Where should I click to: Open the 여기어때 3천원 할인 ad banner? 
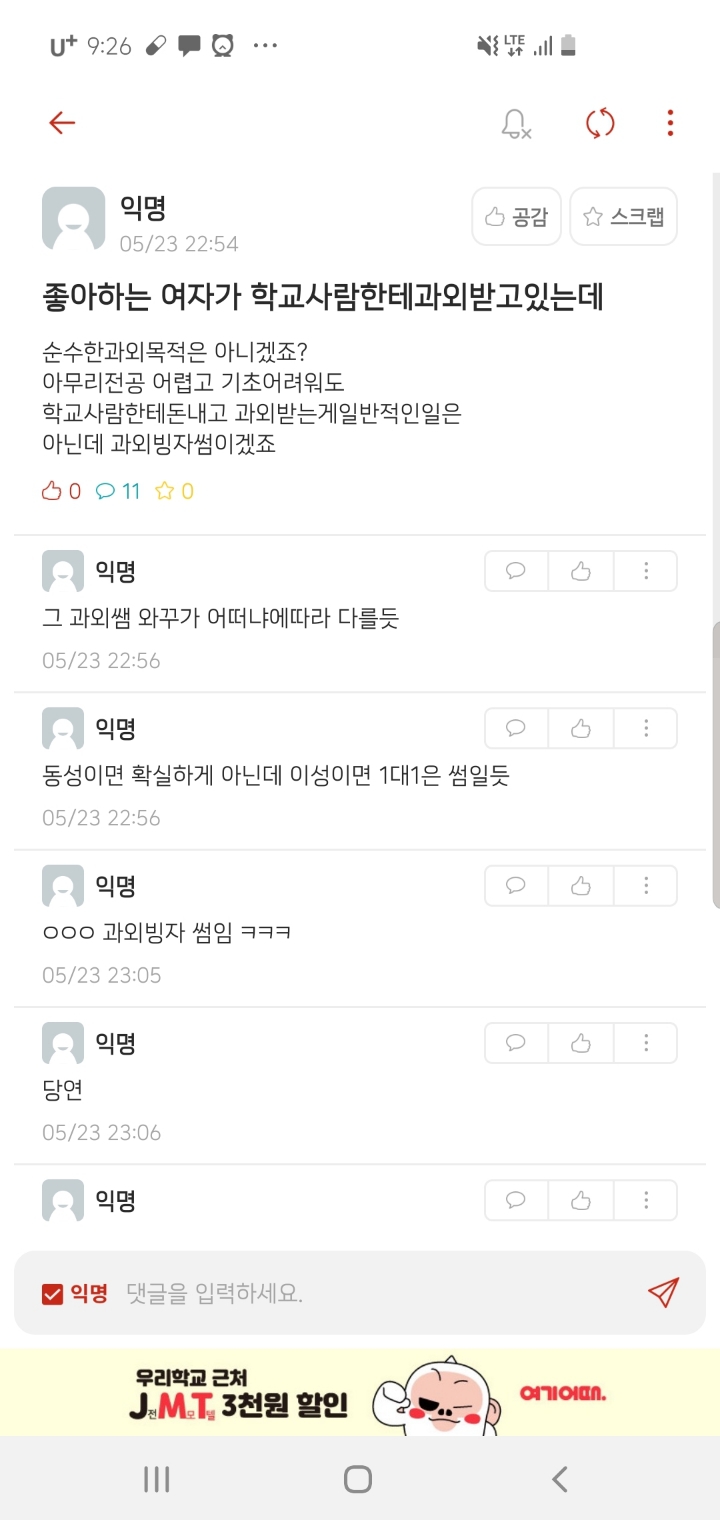pyautogui.click(x=360, y=1392)
